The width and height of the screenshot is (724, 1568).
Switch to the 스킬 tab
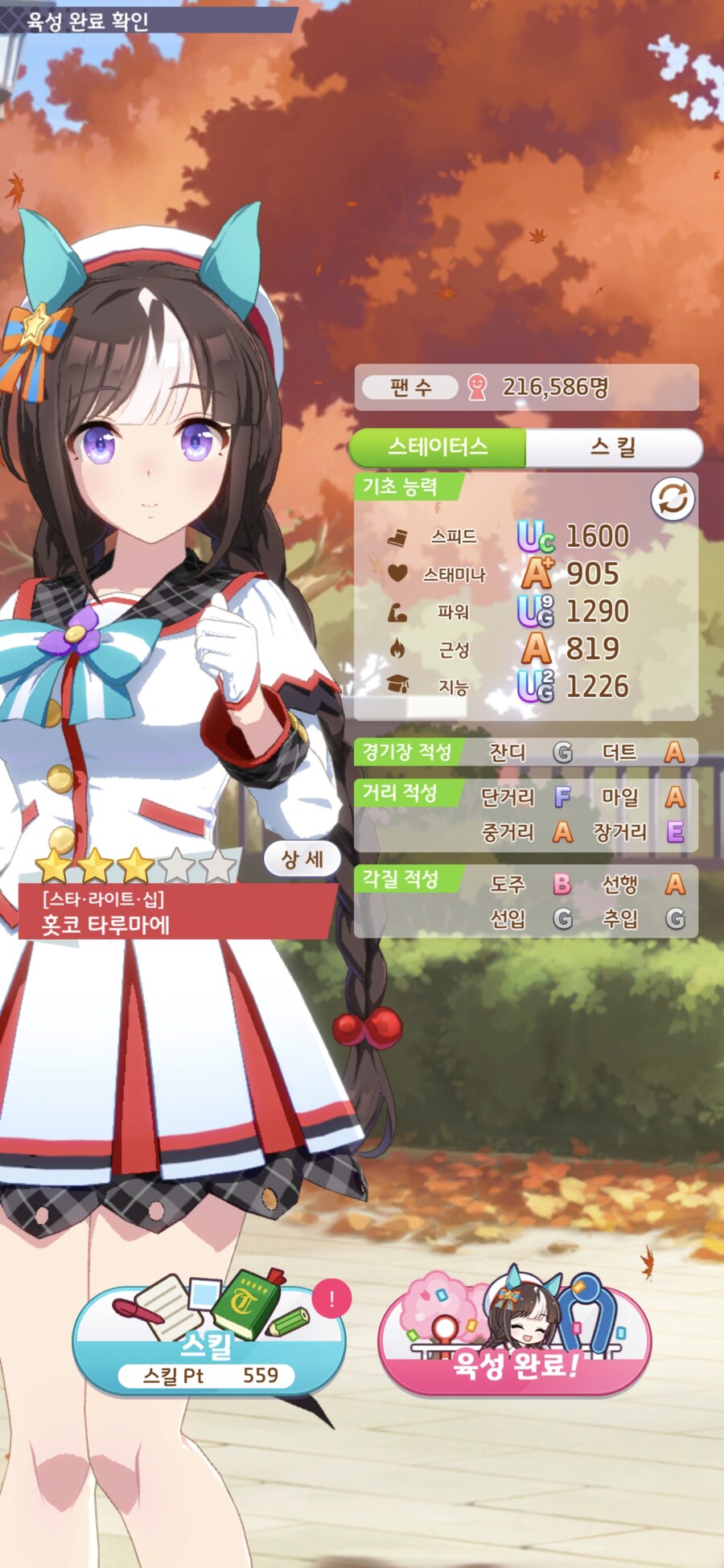613,447
